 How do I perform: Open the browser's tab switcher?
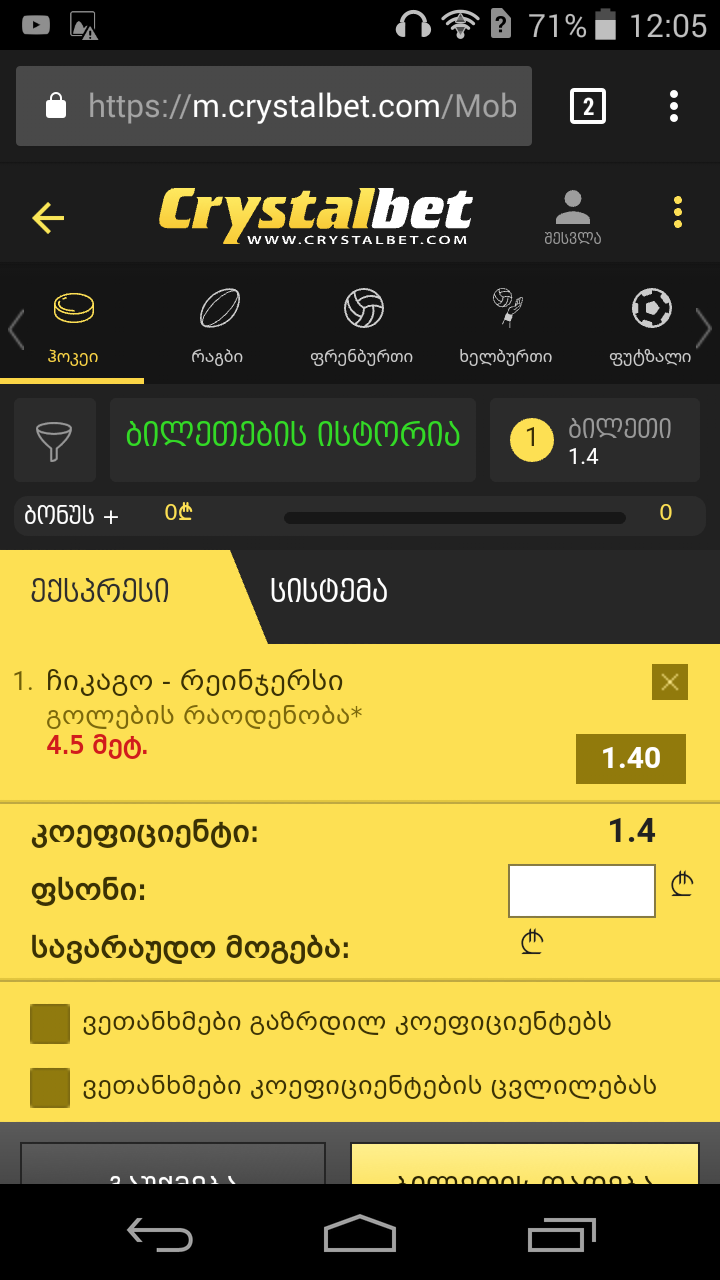pyautogui.click(x=588, y=106)
